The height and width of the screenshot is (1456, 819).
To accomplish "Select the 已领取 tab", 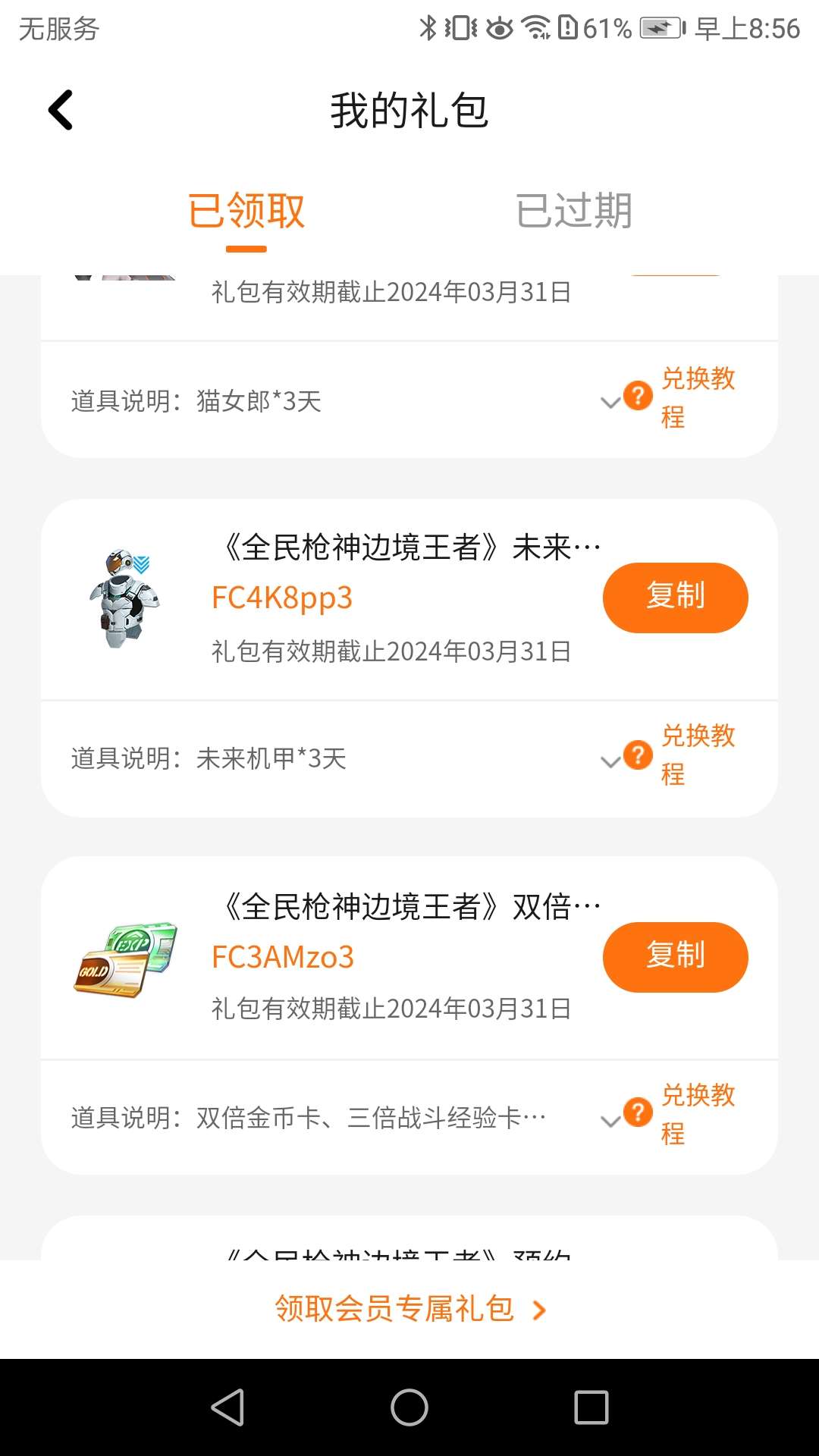I will click(246, 211).
